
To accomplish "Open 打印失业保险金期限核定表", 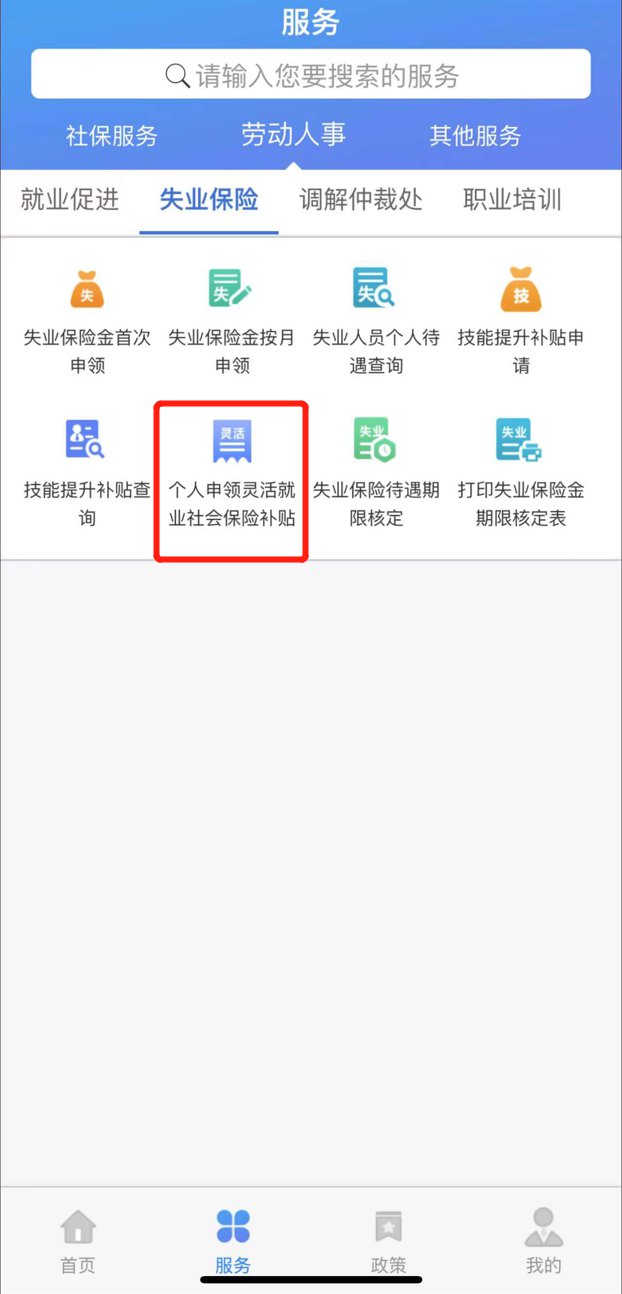I will point(520,473).
